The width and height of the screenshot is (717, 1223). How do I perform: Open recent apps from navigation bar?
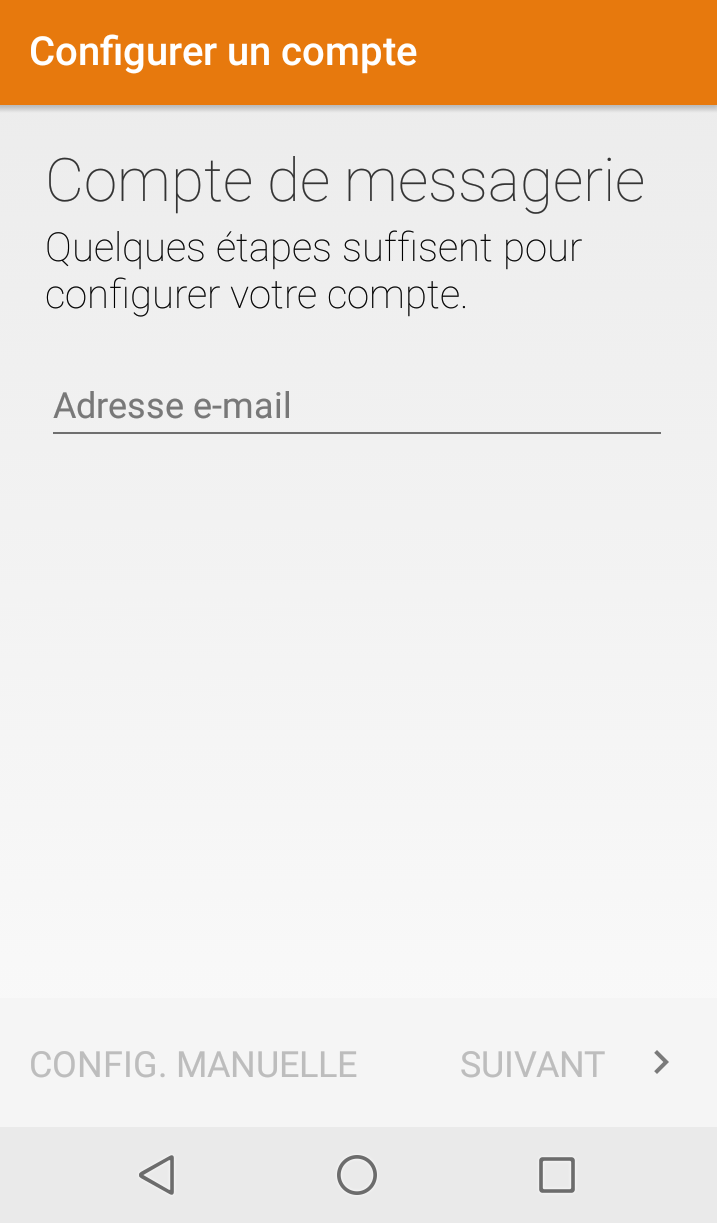pos(556,1175)
